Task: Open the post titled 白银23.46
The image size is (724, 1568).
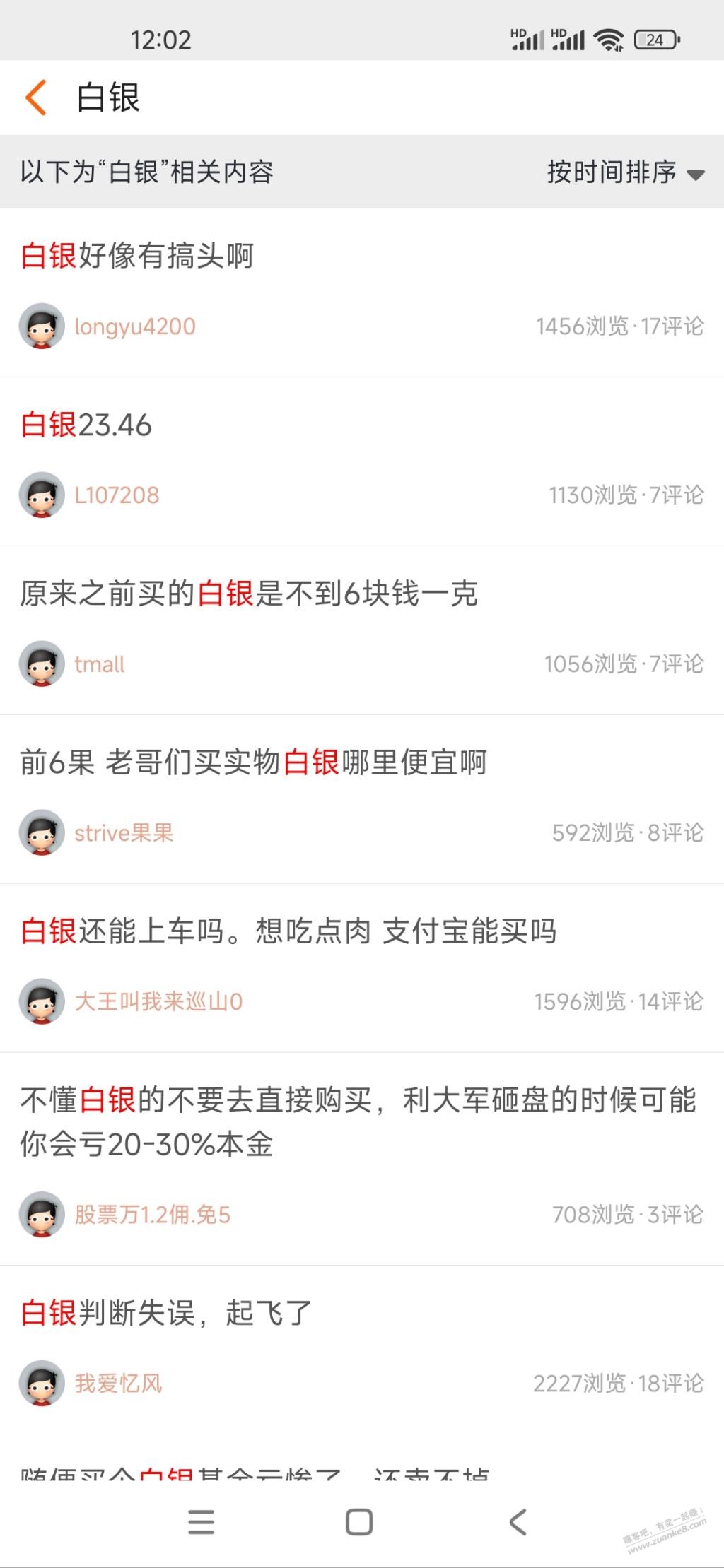Action: click(86, 425)
